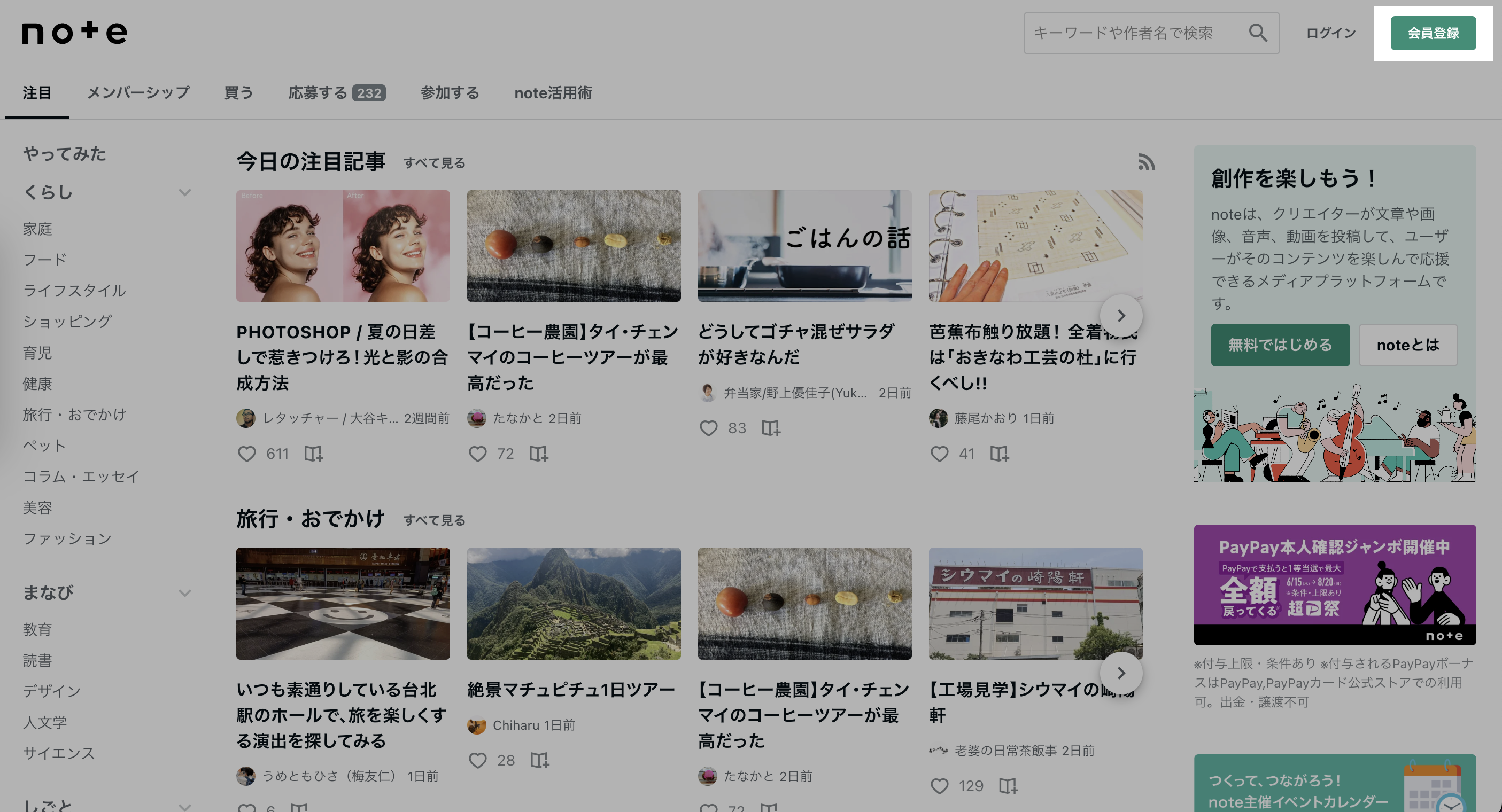Switch to the メンバーシップ tab
Image resolution: width=1502 pixels, height=812 pixels.
pos(138,92)
